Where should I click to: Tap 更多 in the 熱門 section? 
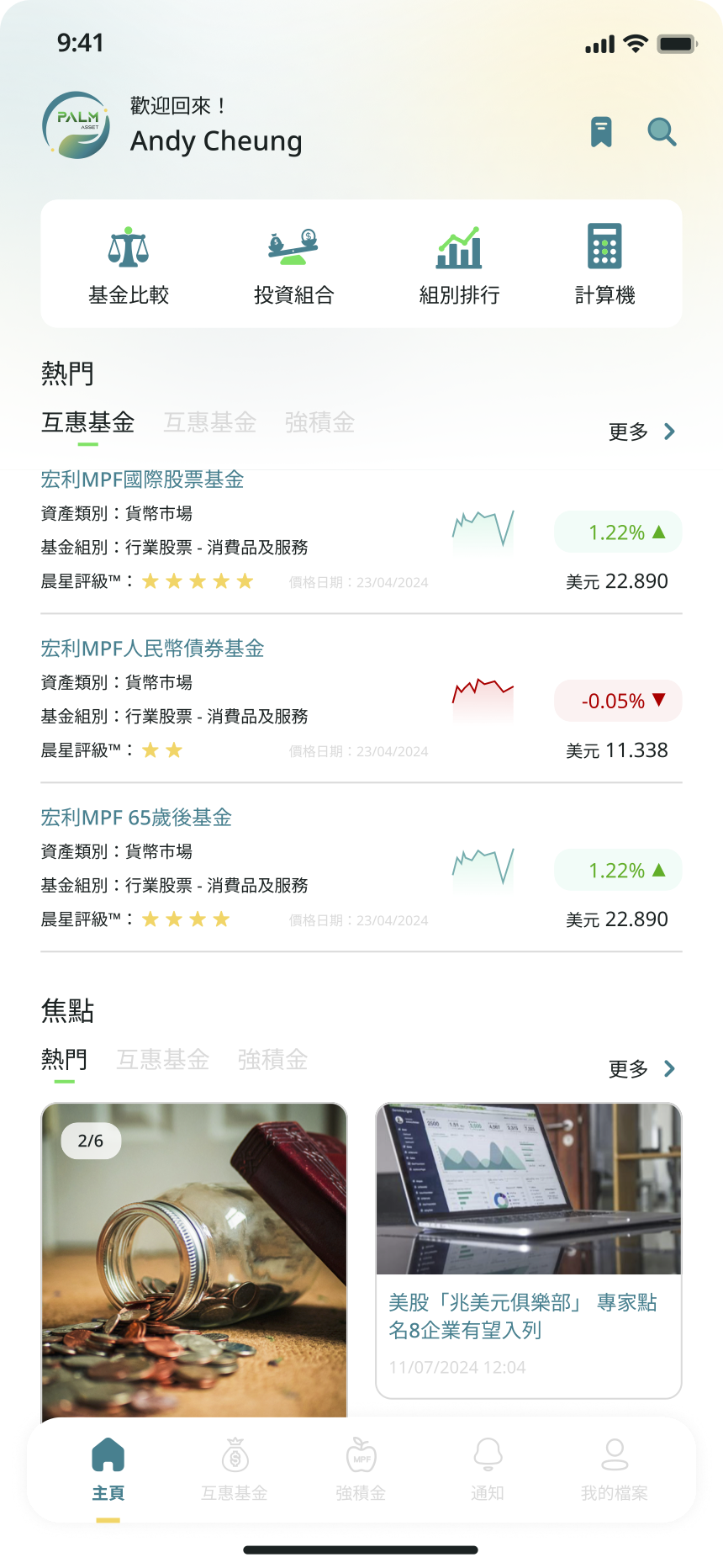click(641, 432)
